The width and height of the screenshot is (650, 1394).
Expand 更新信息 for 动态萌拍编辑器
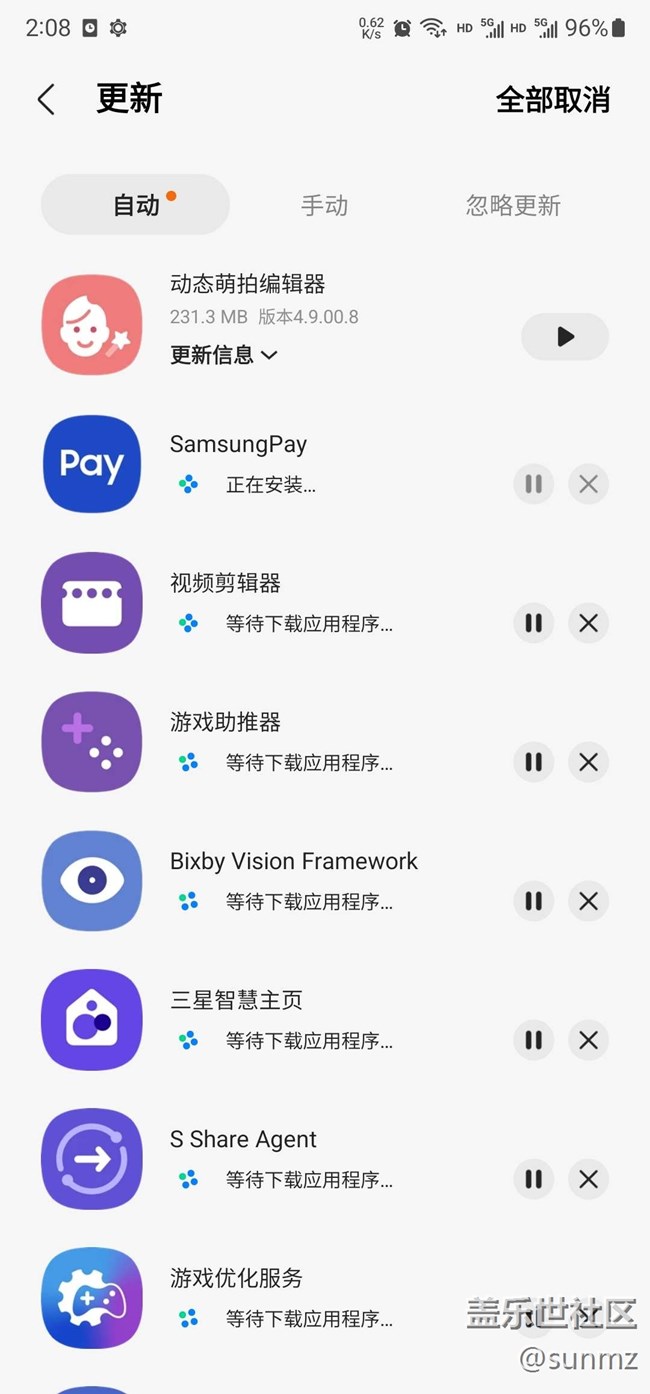coord(224,355)
